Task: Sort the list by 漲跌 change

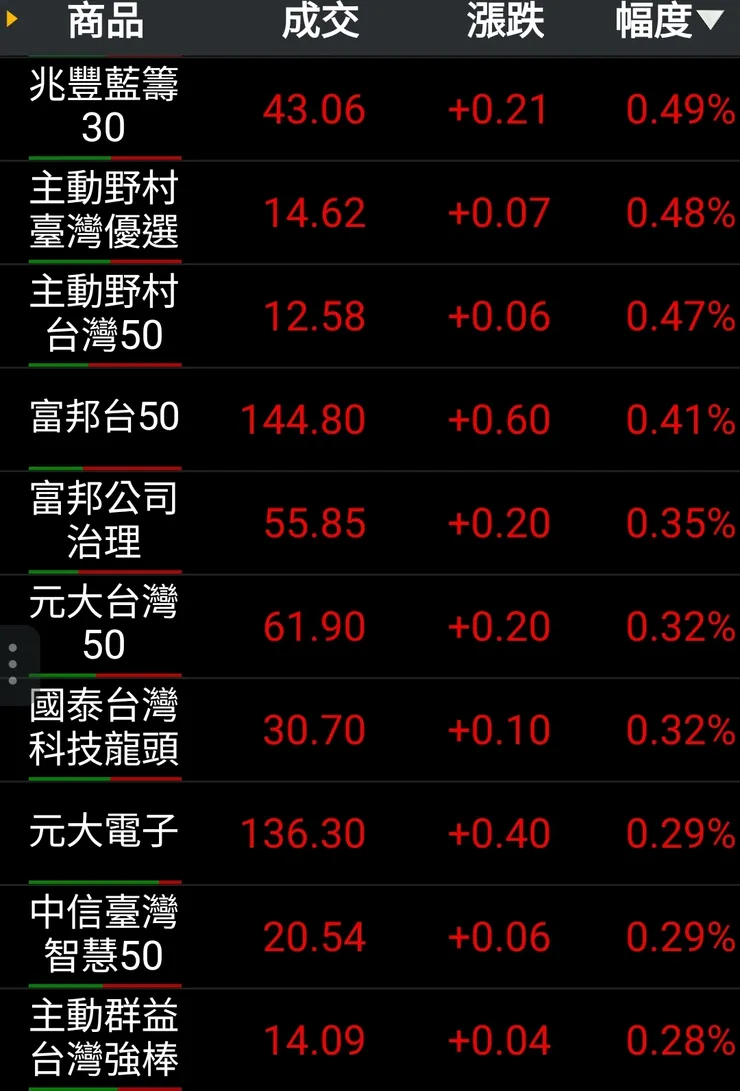Action: pos(505,22)
